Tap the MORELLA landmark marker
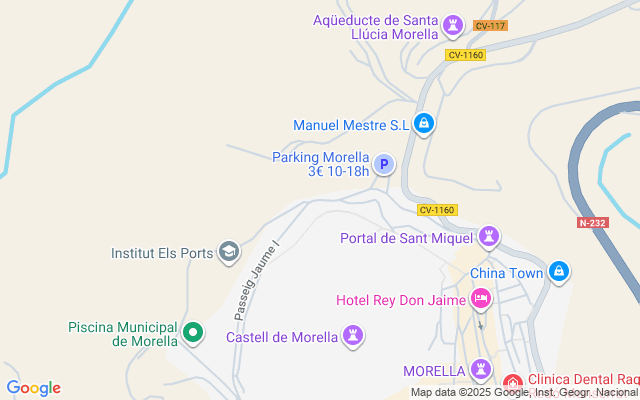640x400 pixels. click(x=481, y=370)
